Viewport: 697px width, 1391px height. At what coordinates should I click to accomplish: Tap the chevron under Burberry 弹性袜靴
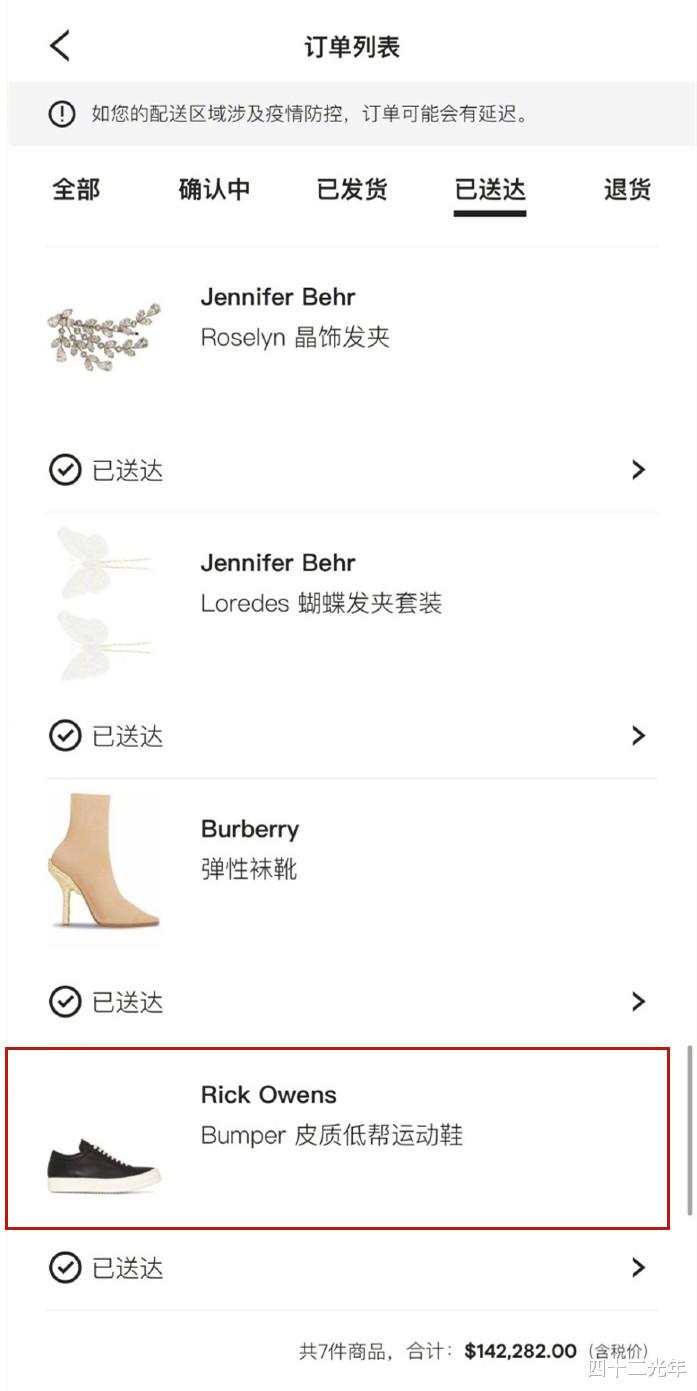[x=639, y=1002]
